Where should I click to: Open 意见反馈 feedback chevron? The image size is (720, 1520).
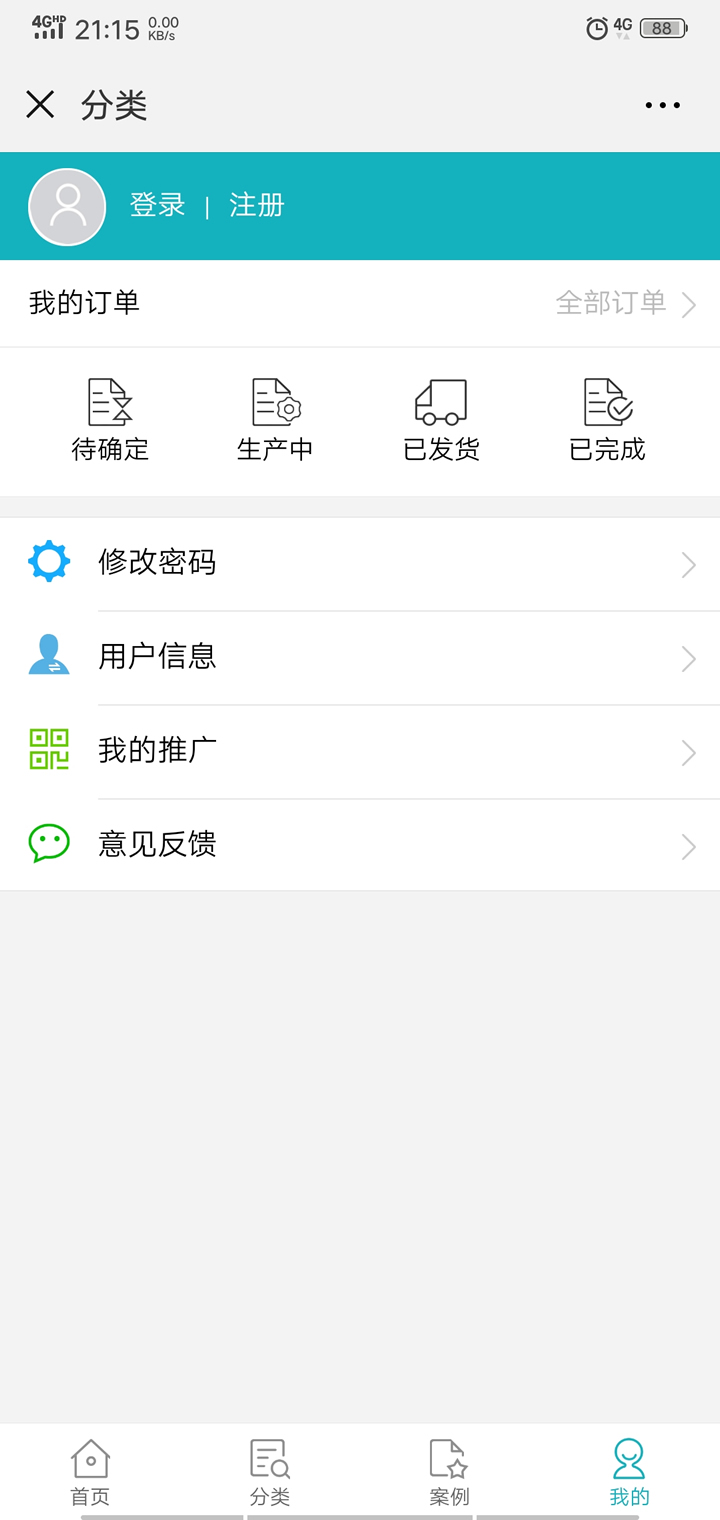(x=688, y=847)
